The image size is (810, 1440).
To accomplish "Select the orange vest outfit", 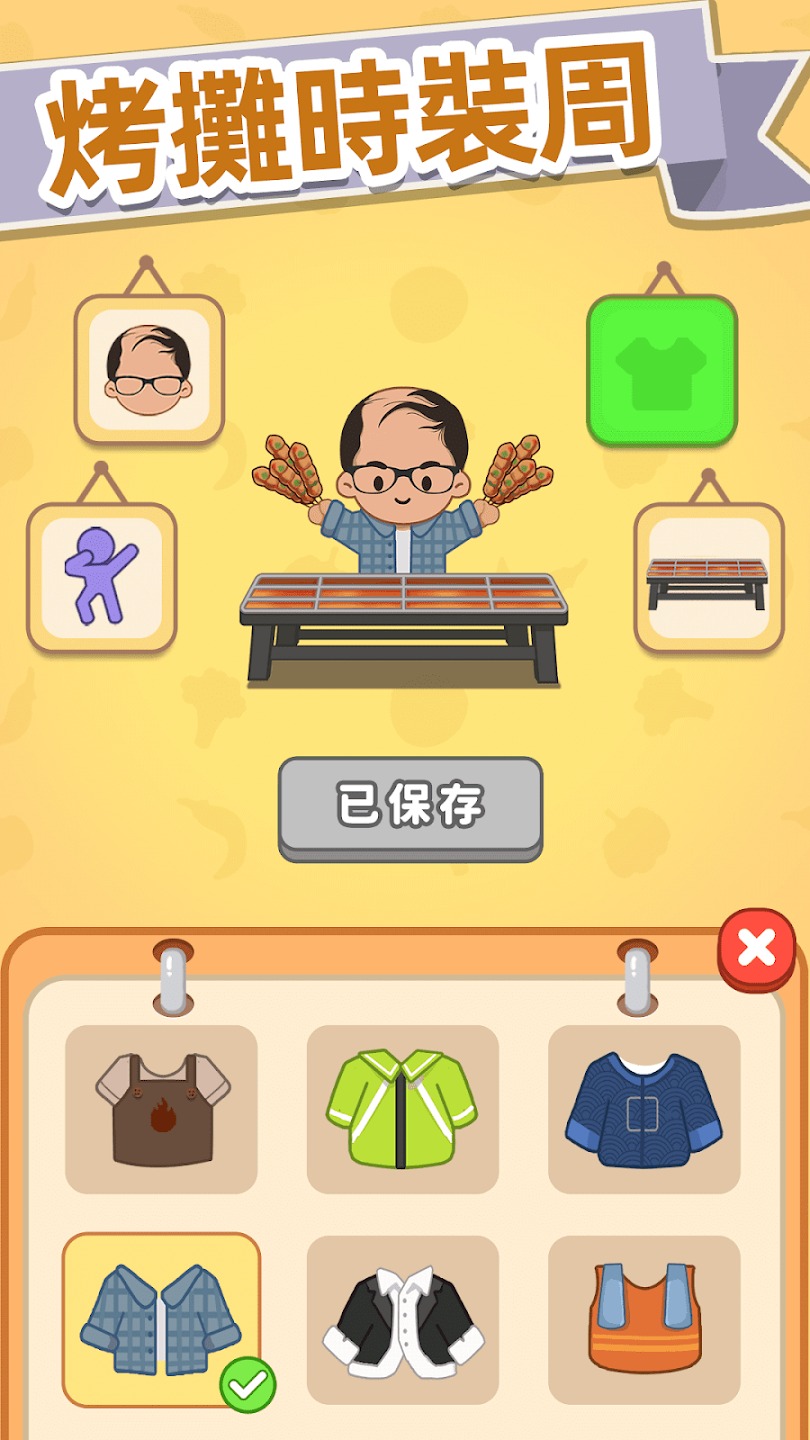I will pos(645,1320).
